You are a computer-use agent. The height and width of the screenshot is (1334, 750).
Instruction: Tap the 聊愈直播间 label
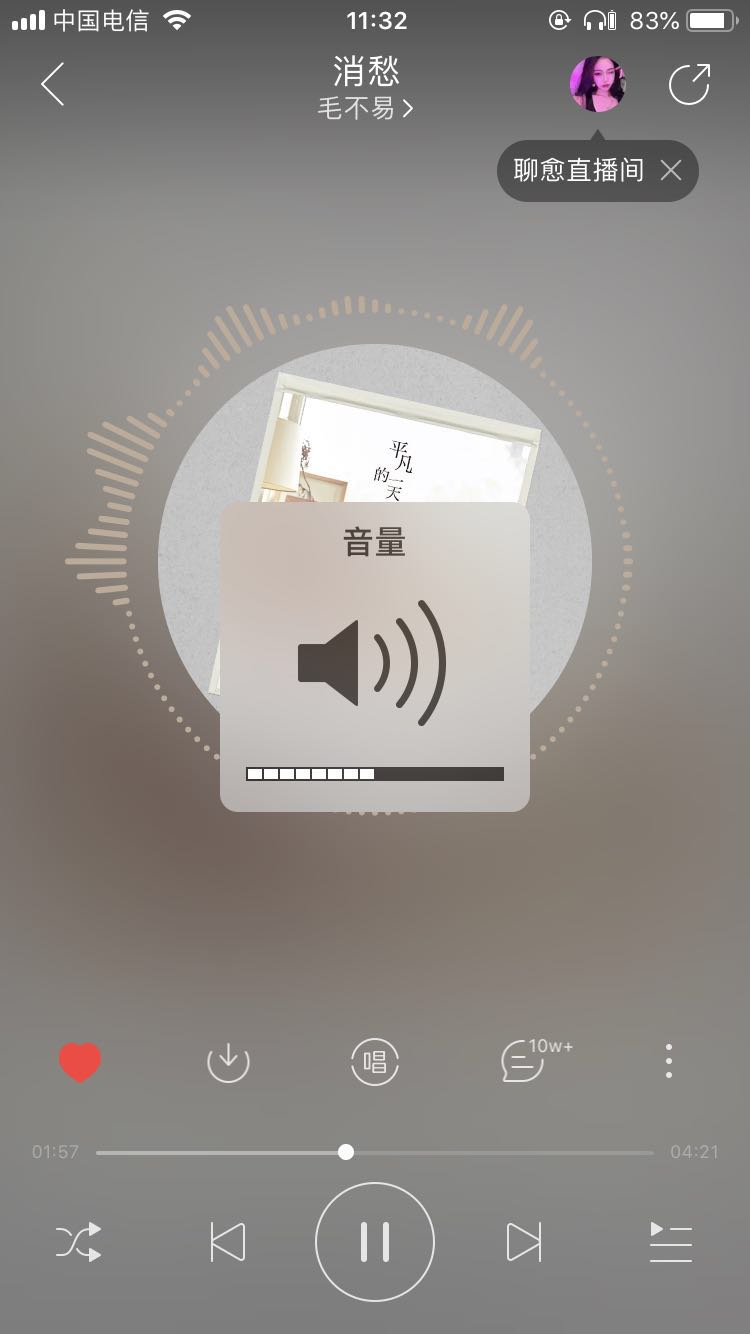click(582, 172)
